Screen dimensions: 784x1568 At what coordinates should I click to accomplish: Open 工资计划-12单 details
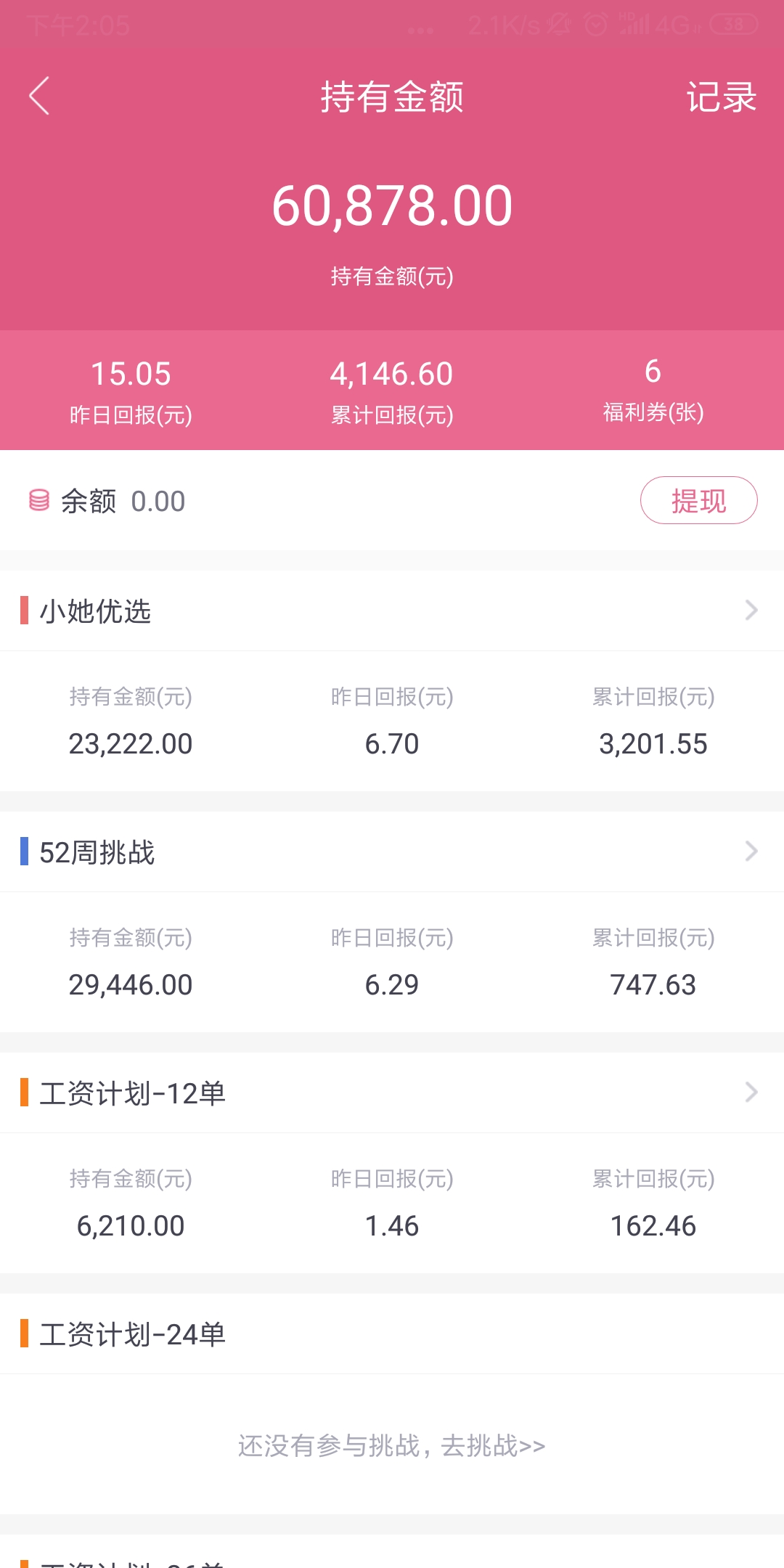pos(392,1093)
